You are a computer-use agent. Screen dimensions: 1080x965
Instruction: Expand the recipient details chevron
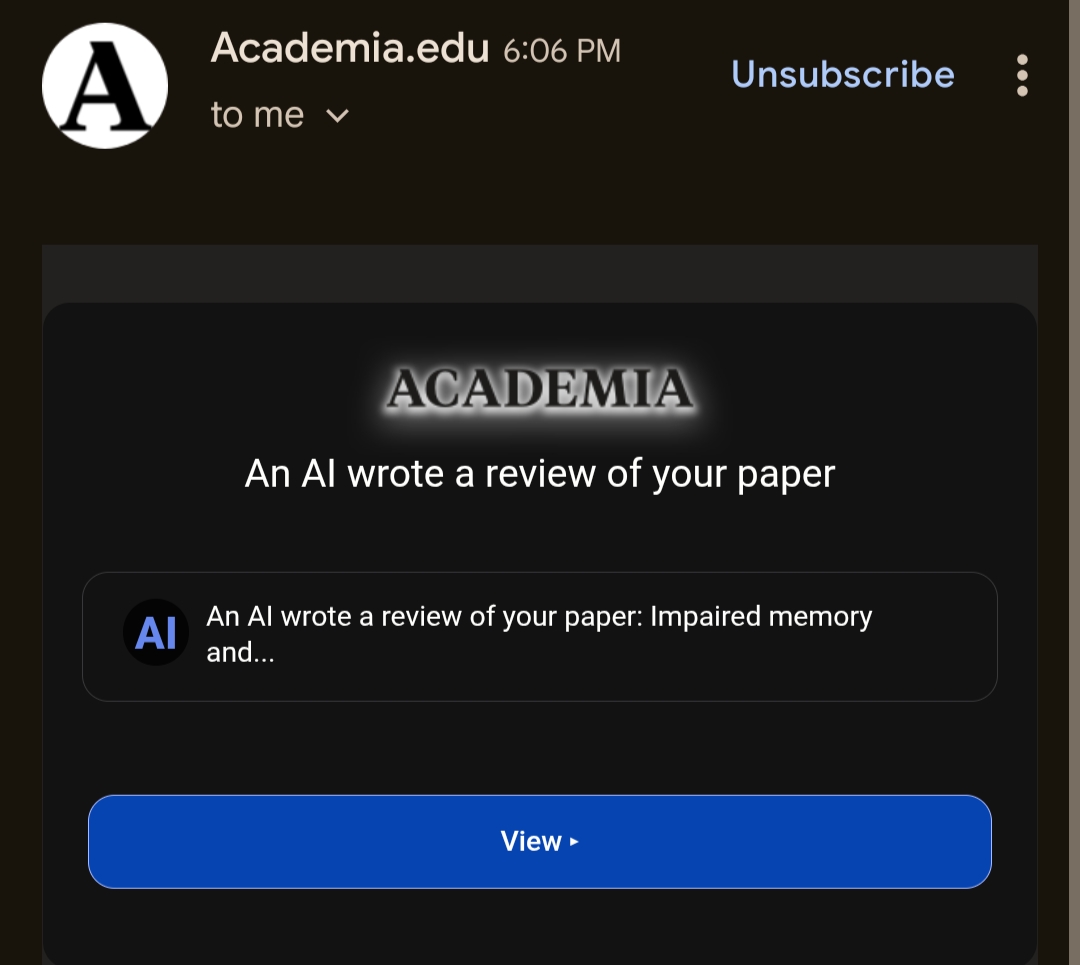coord(338,116)
